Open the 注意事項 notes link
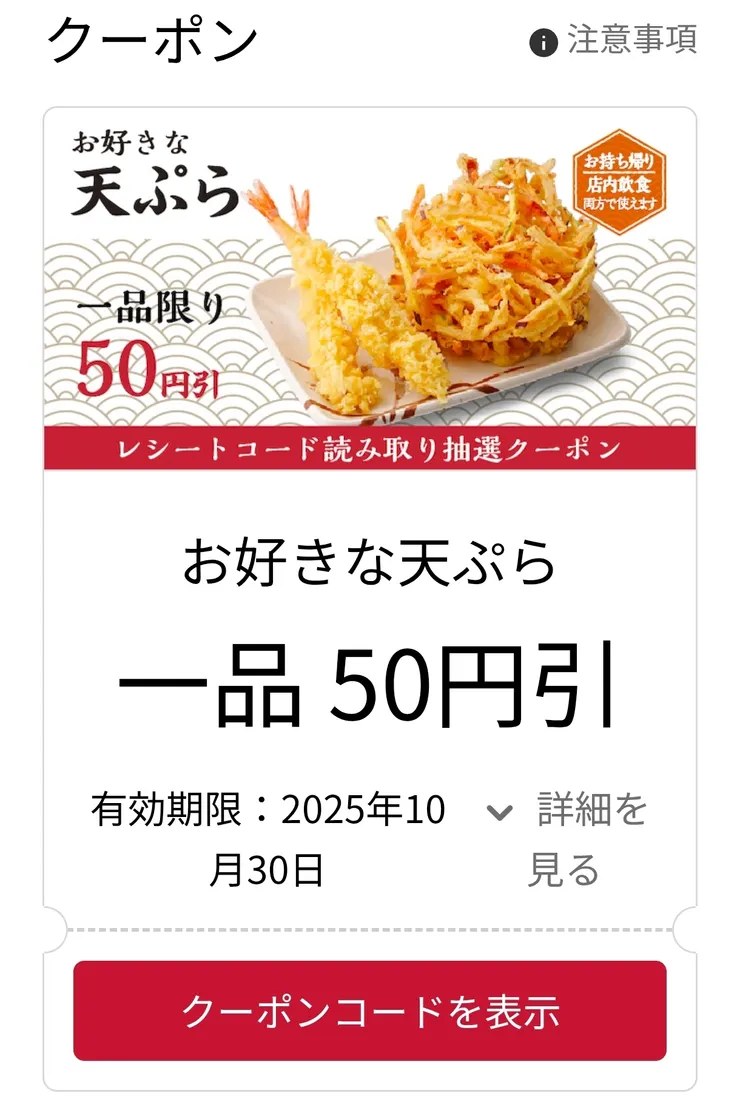The image size is (740, 1116). [614, 40]
